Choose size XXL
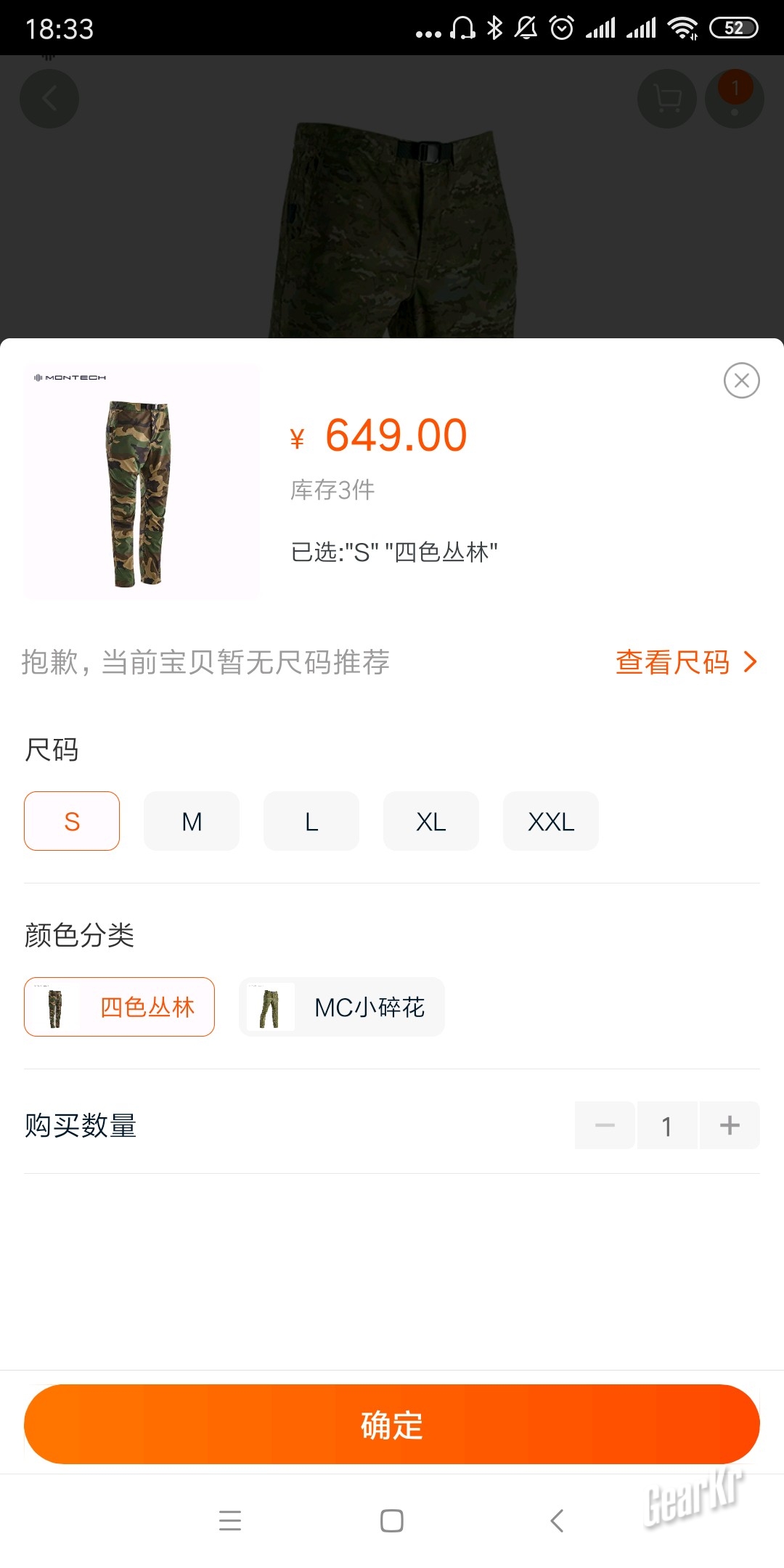The image size is (784, 1568). [x=551, y=821]
